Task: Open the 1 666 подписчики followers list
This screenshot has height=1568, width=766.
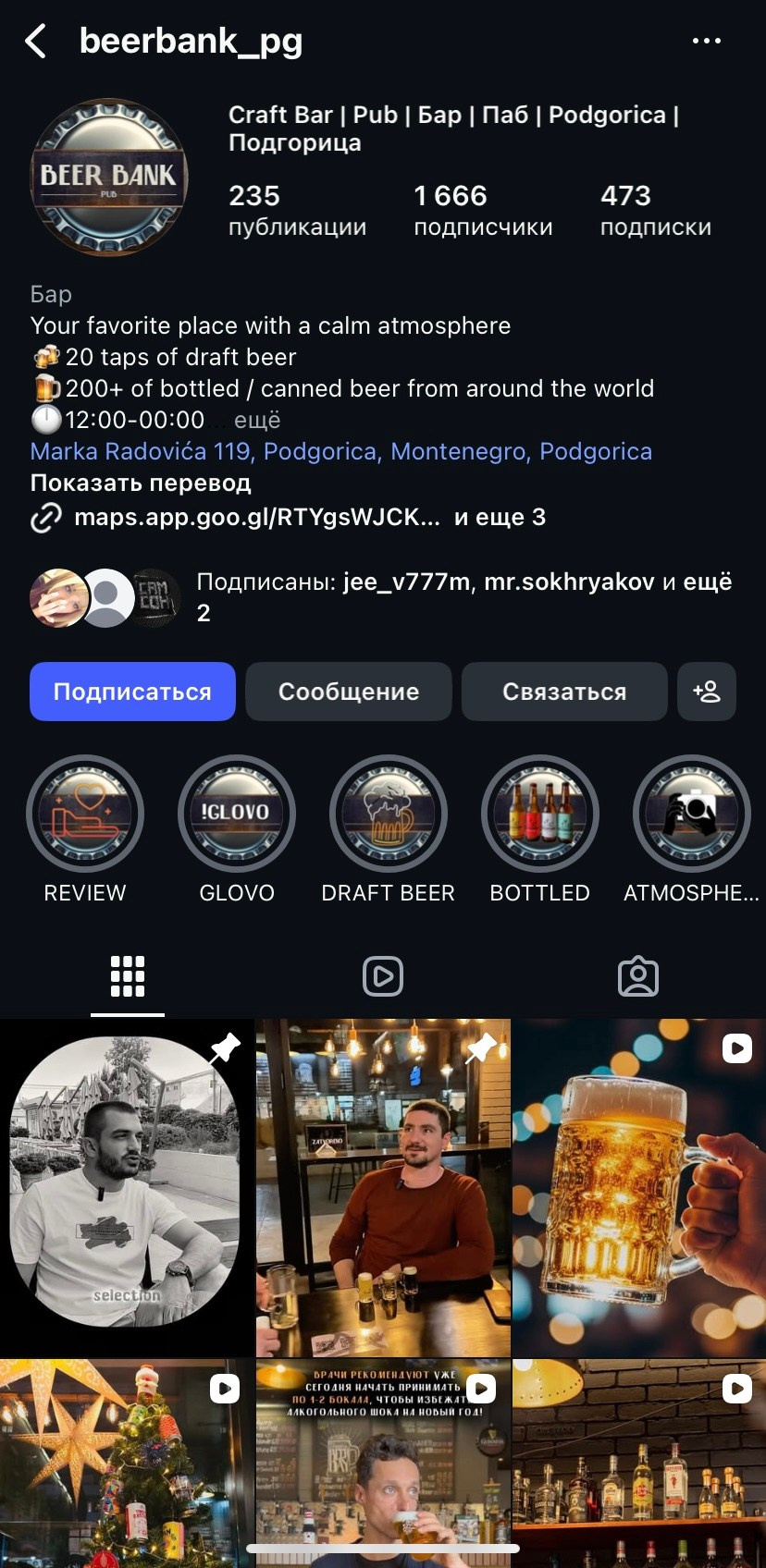Action: [482, 210]
